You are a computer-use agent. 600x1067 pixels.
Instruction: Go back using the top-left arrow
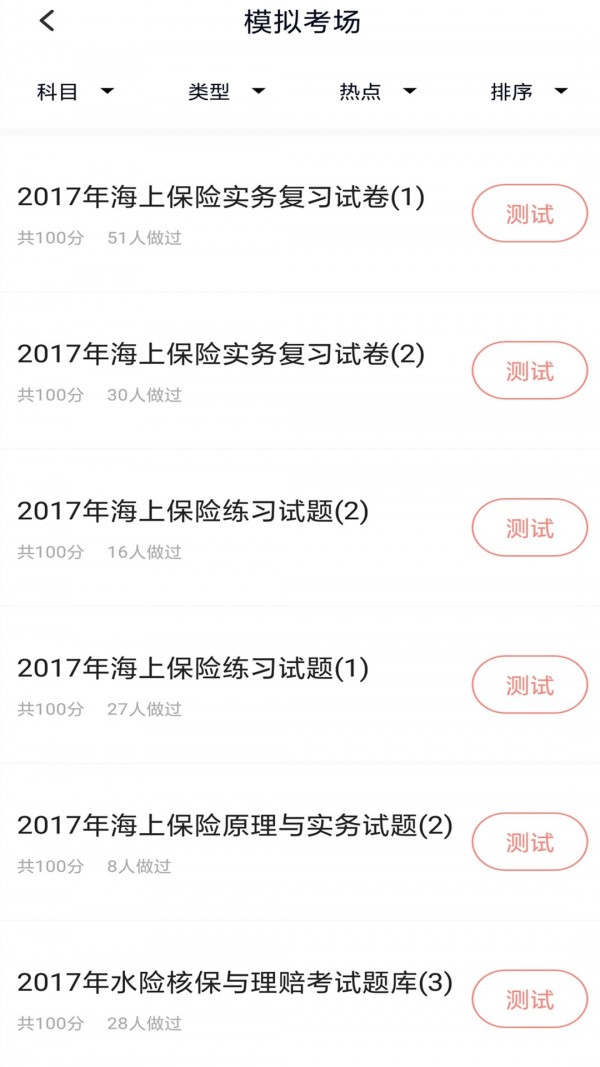pos(46,21)
